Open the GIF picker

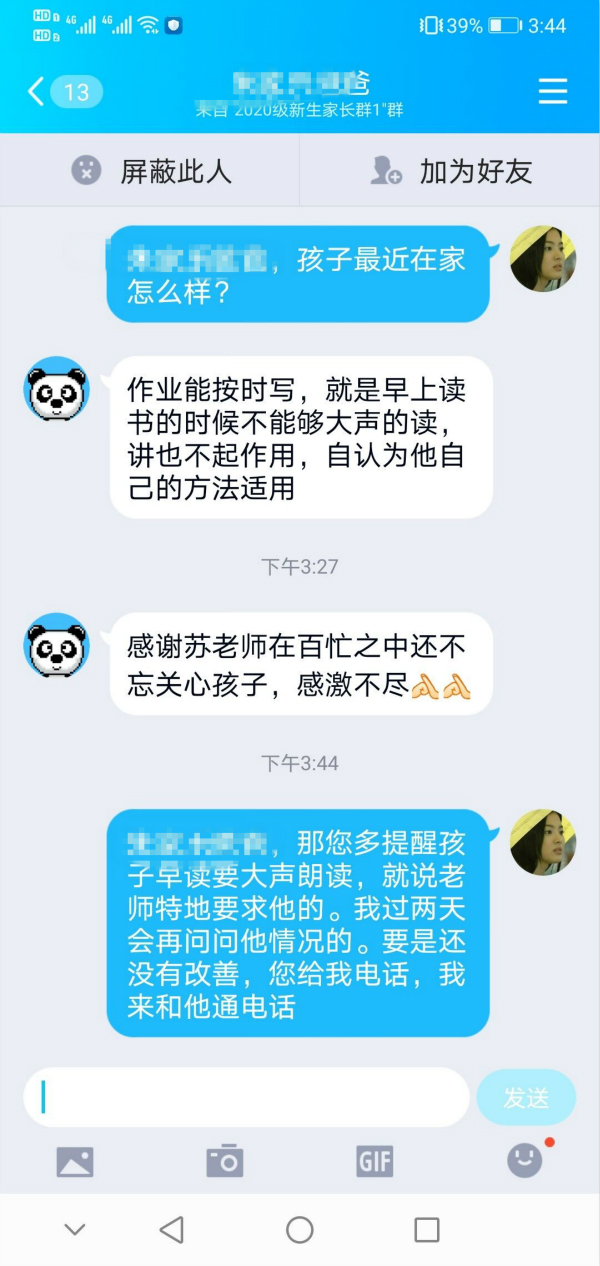pos(375,1161)
